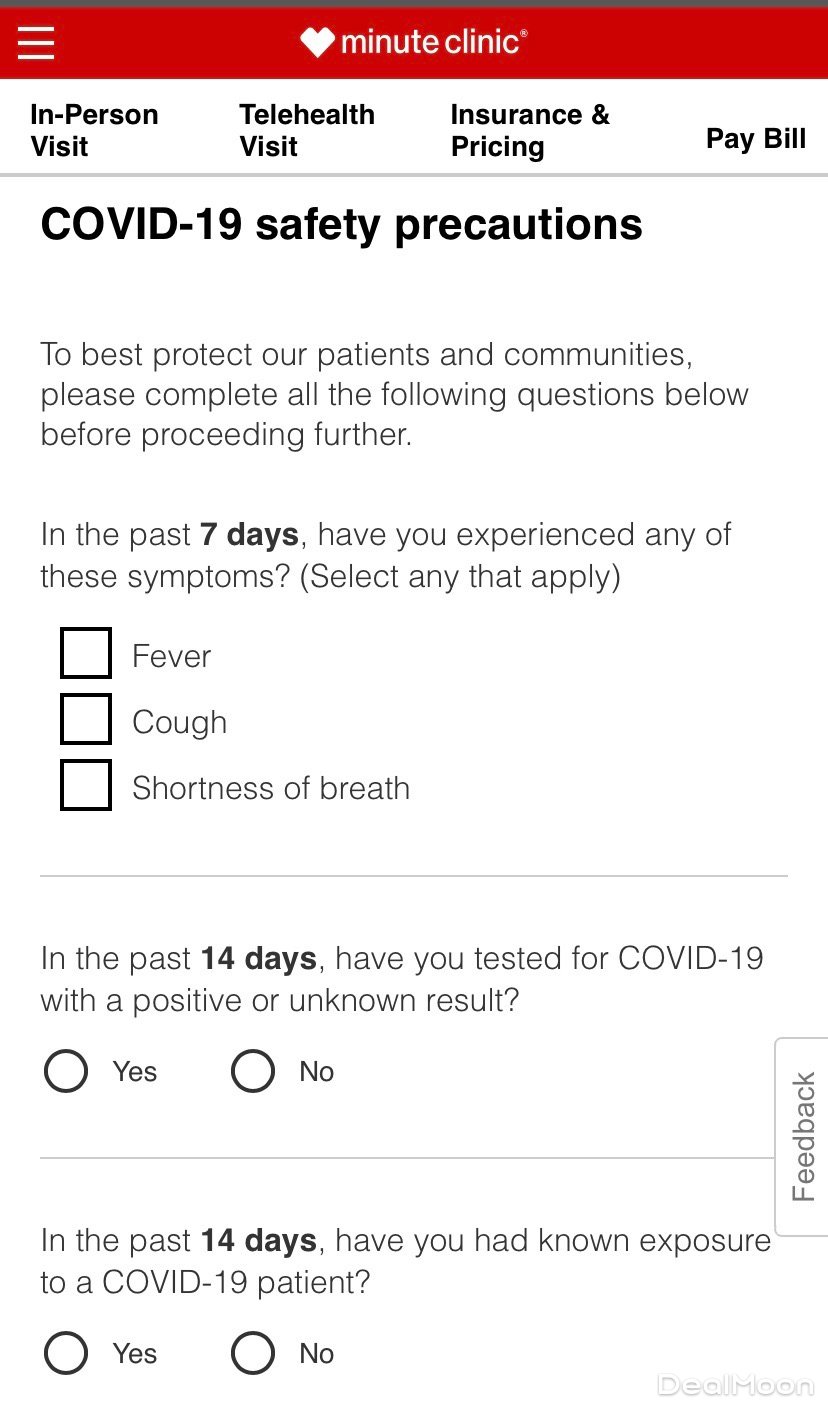
Task: Open the hamburger menu
Action: [36, 42]
